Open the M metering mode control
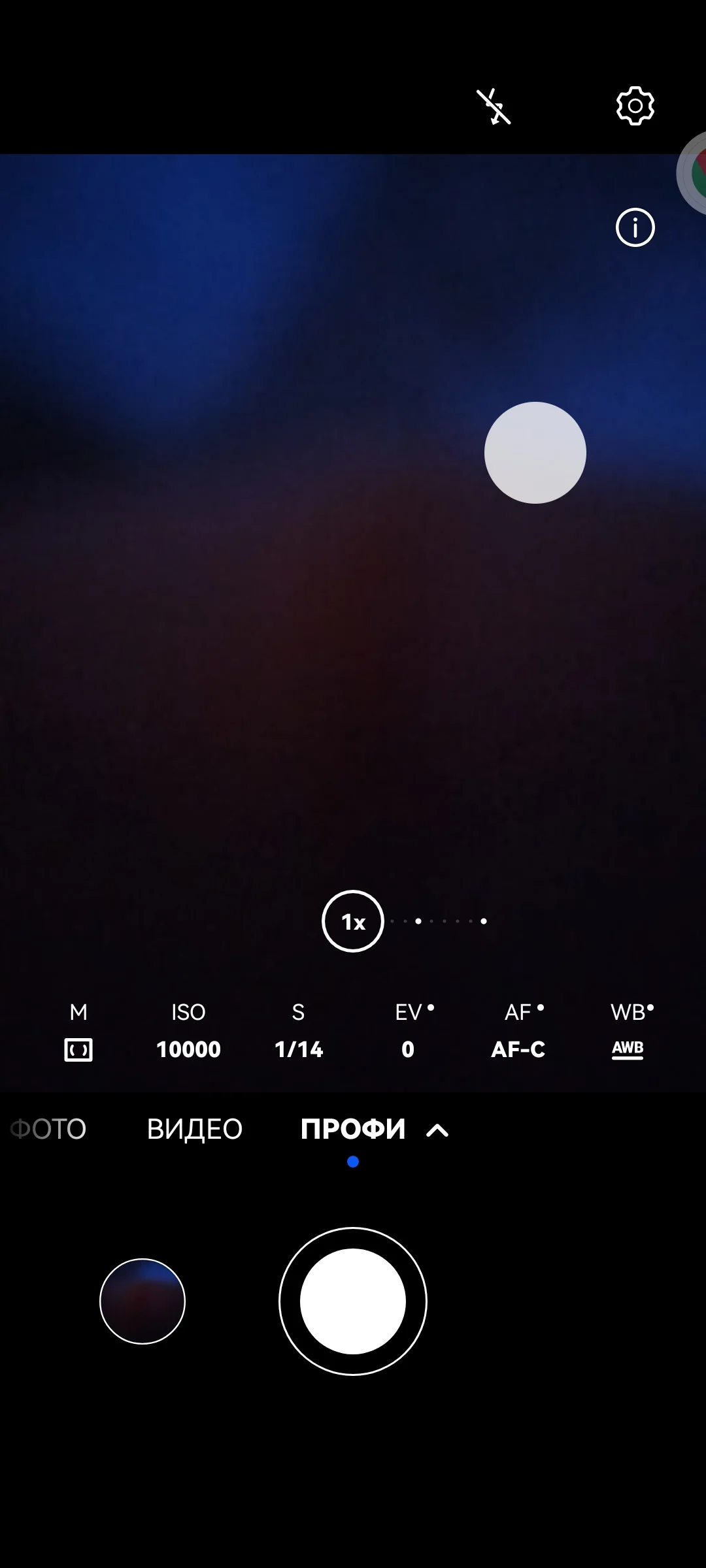The width and height of the screenshot is (706, 1568). pyautogui.click(x=78, y=1032)
